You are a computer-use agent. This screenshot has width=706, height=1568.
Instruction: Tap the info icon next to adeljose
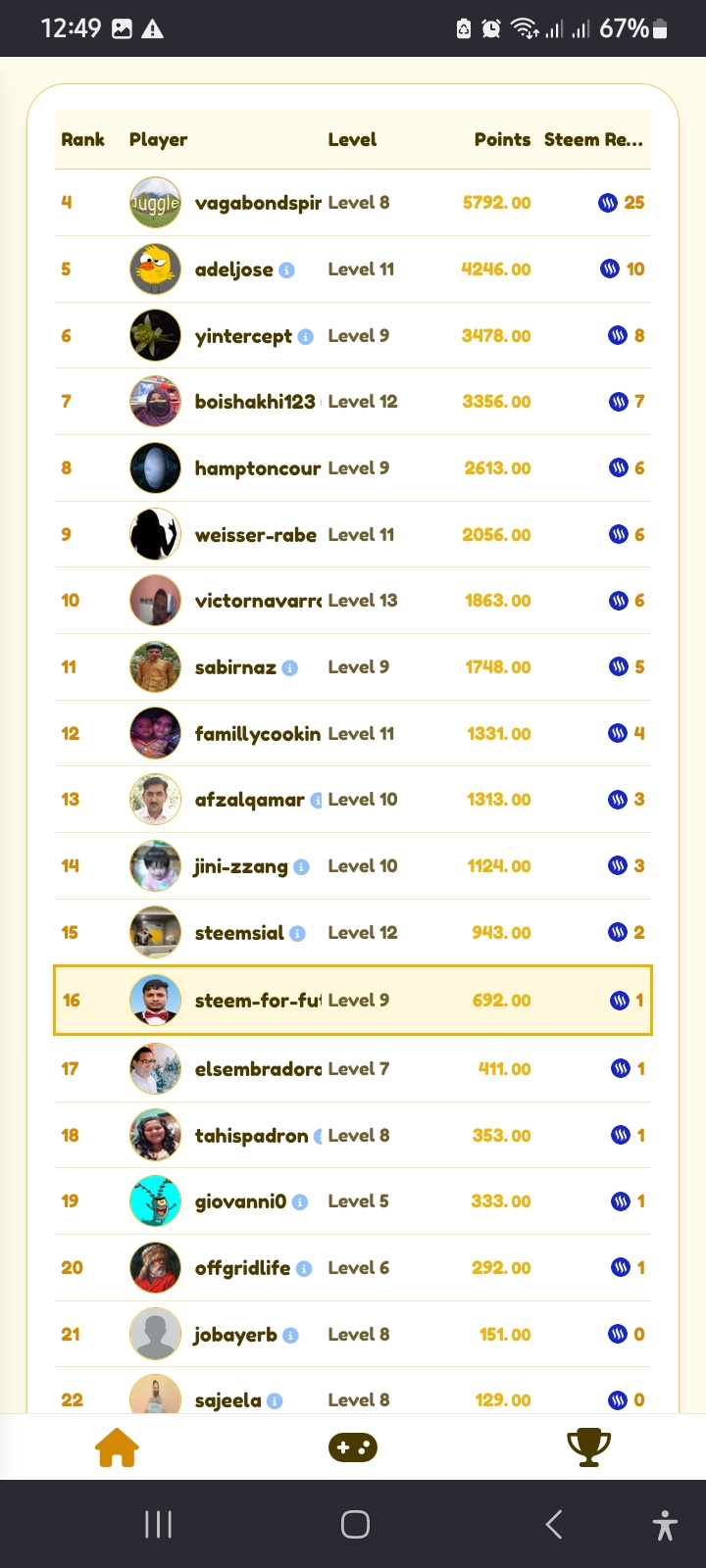click(x=286, y=270)
